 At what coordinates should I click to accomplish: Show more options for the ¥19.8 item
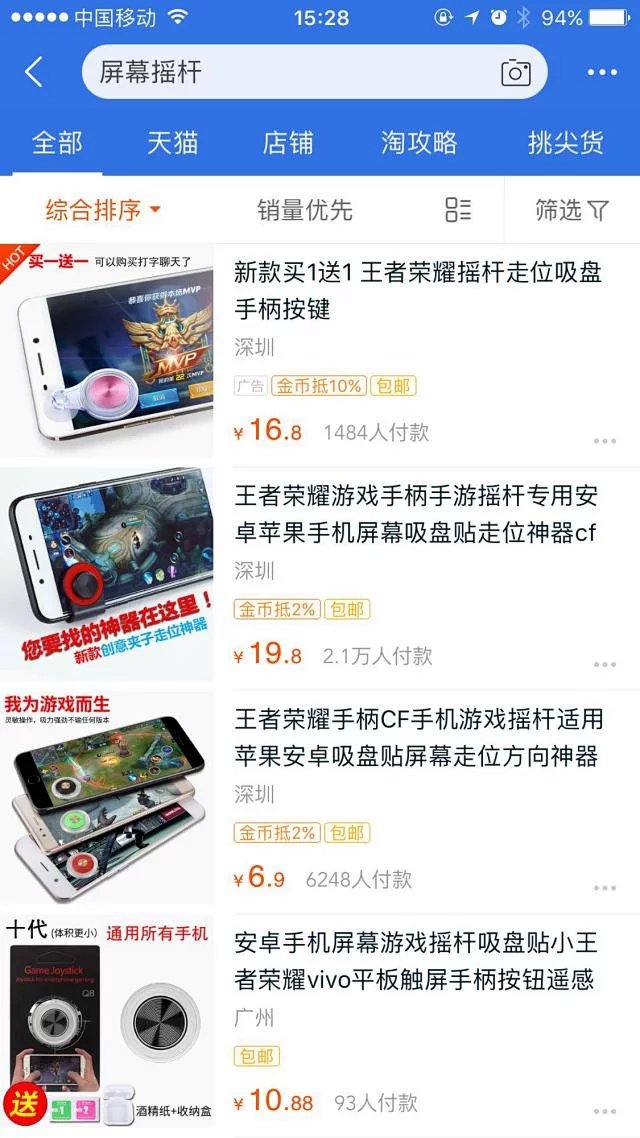click(x=604, y=664)
